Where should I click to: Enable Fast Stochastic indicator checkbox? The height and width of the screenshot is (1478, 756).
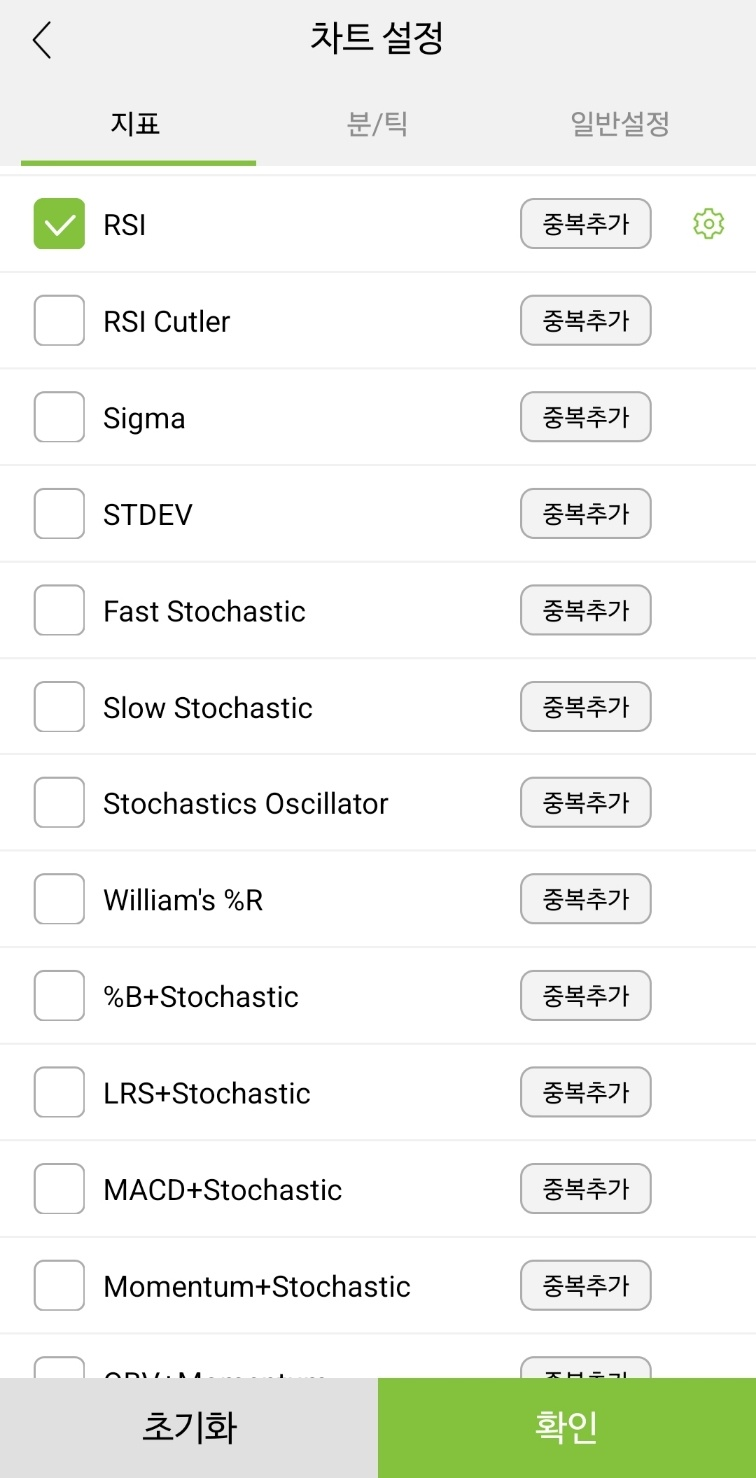click(x=59, y=610)
